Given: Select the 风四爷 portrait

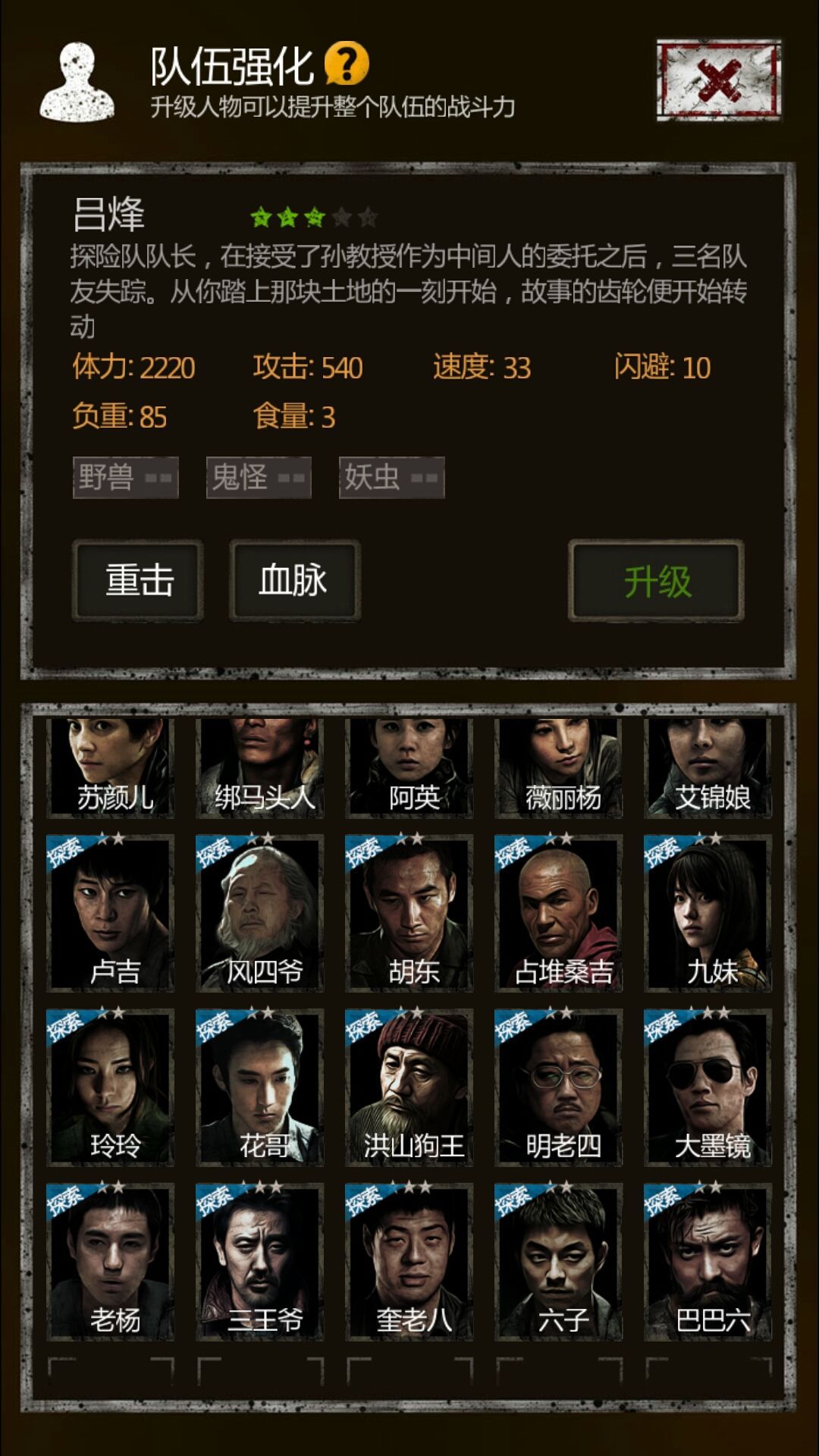Looking at the screenshot, I should point(260,913).
